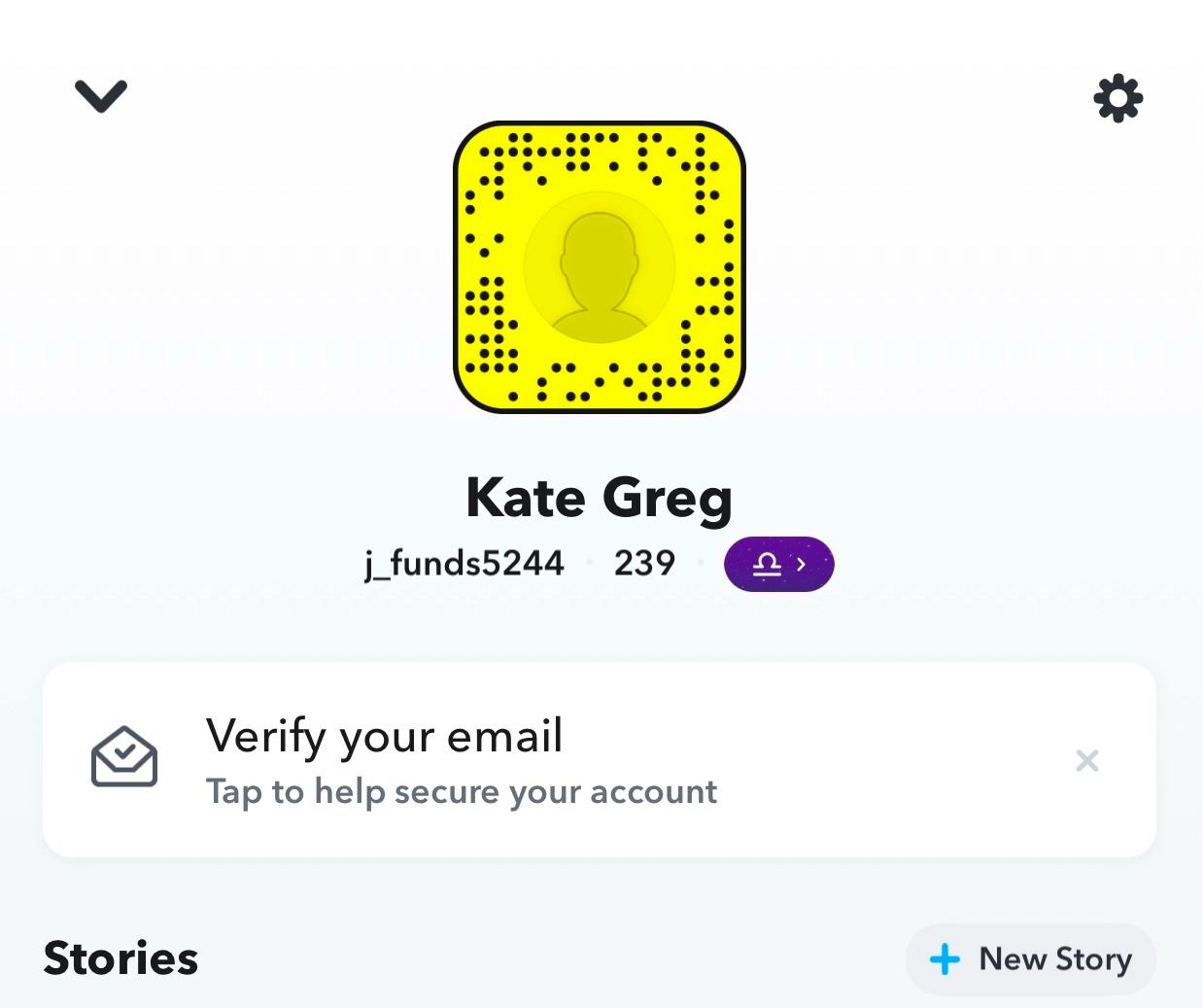The image size is (1203, 1008).
Task: Collapse profile with the down chevron
Action: [101, 95]
